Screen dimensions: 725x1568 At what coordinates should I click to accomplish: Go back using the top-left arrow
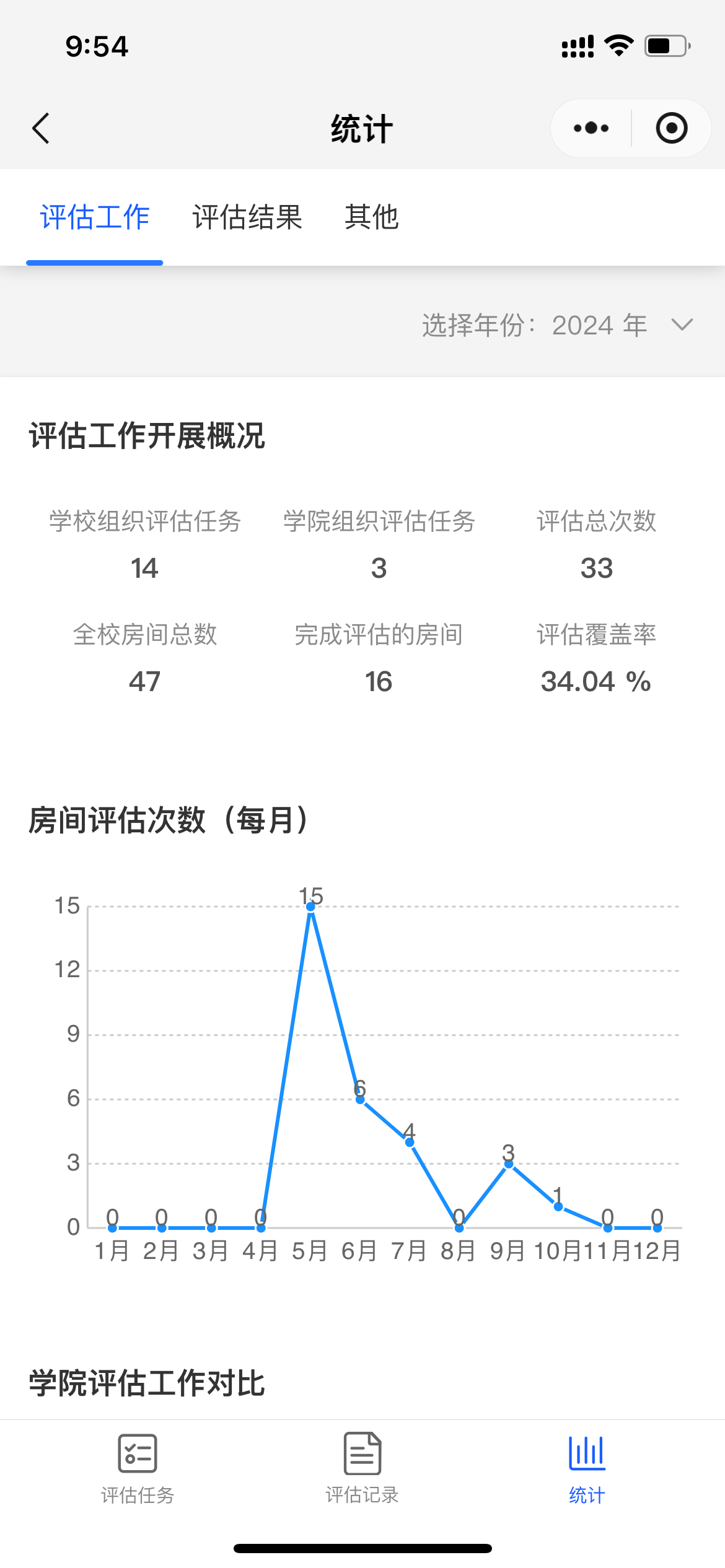41,128
